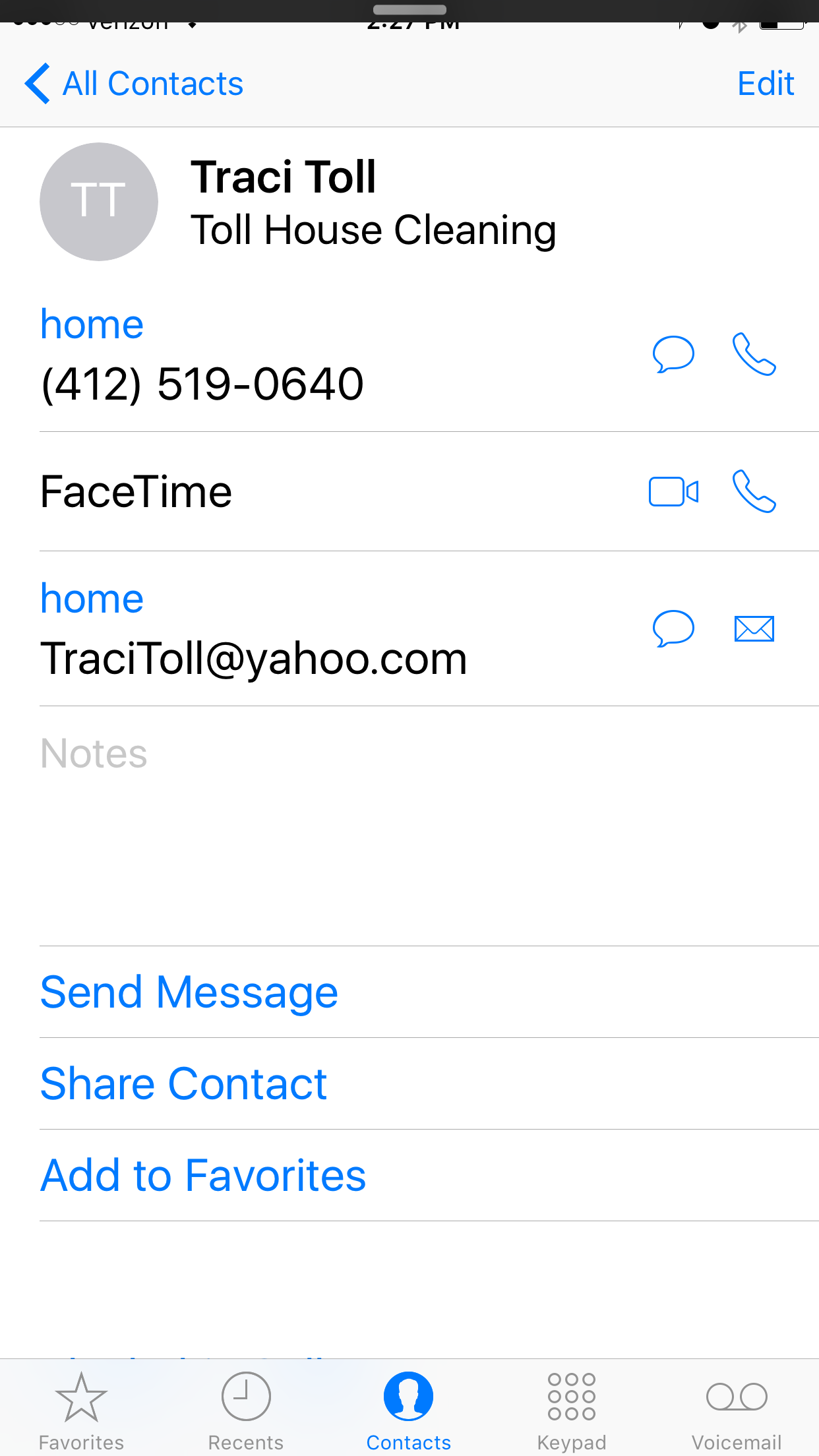Compose email to TraciToll@yahoo.com
Screen dimensions: 819x1456
pos(754,628)
